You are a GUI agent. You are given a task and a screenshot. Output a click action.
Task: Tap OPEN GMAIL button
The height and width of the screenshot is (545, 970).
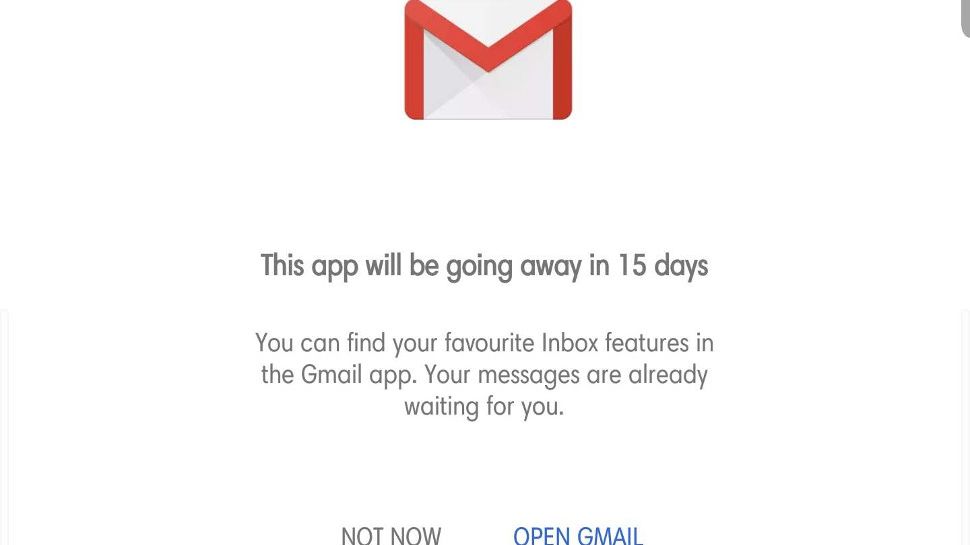(x=578, y=535)
